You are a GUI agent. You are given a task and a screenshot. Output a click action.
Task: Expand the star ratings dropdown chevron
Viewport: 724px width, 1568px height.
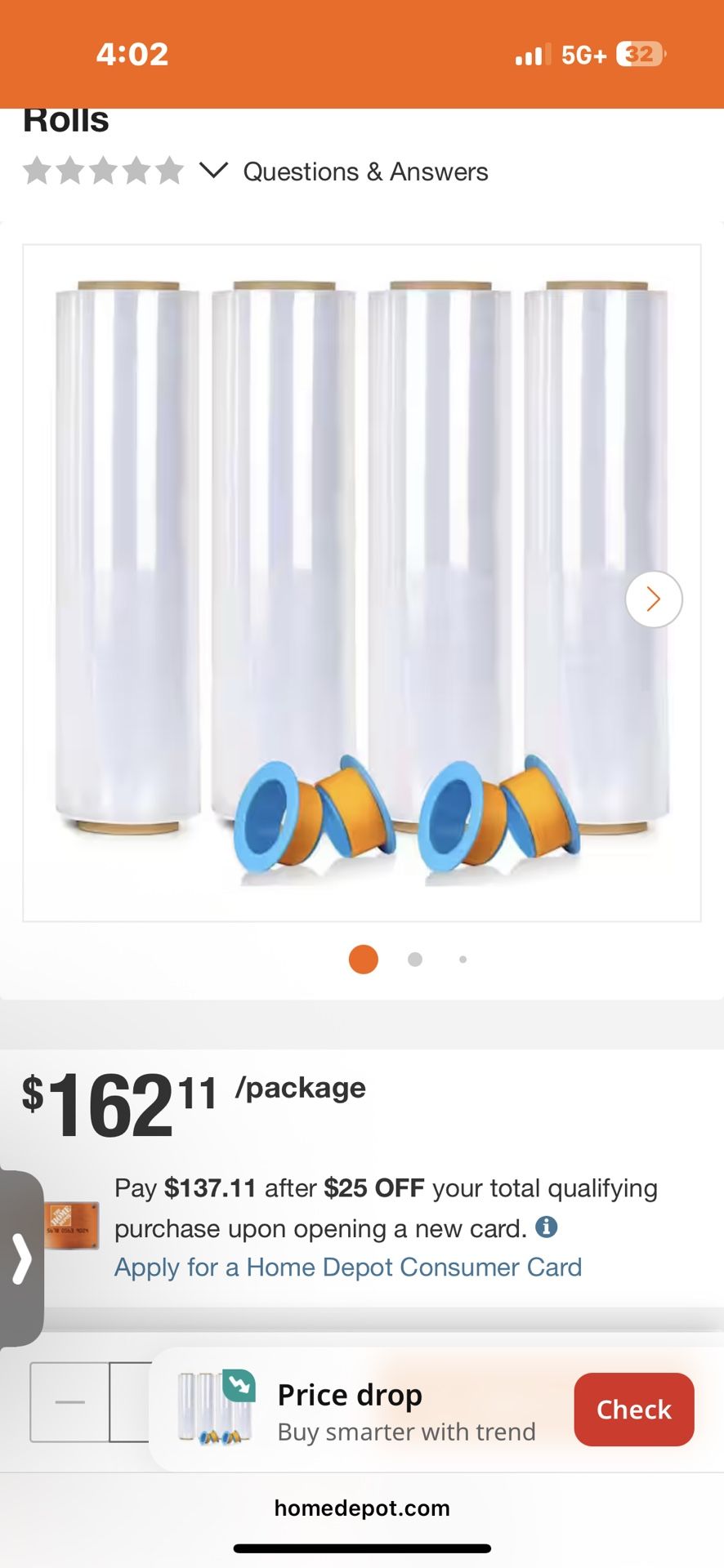pyautogui.click(x=213, y=171)
